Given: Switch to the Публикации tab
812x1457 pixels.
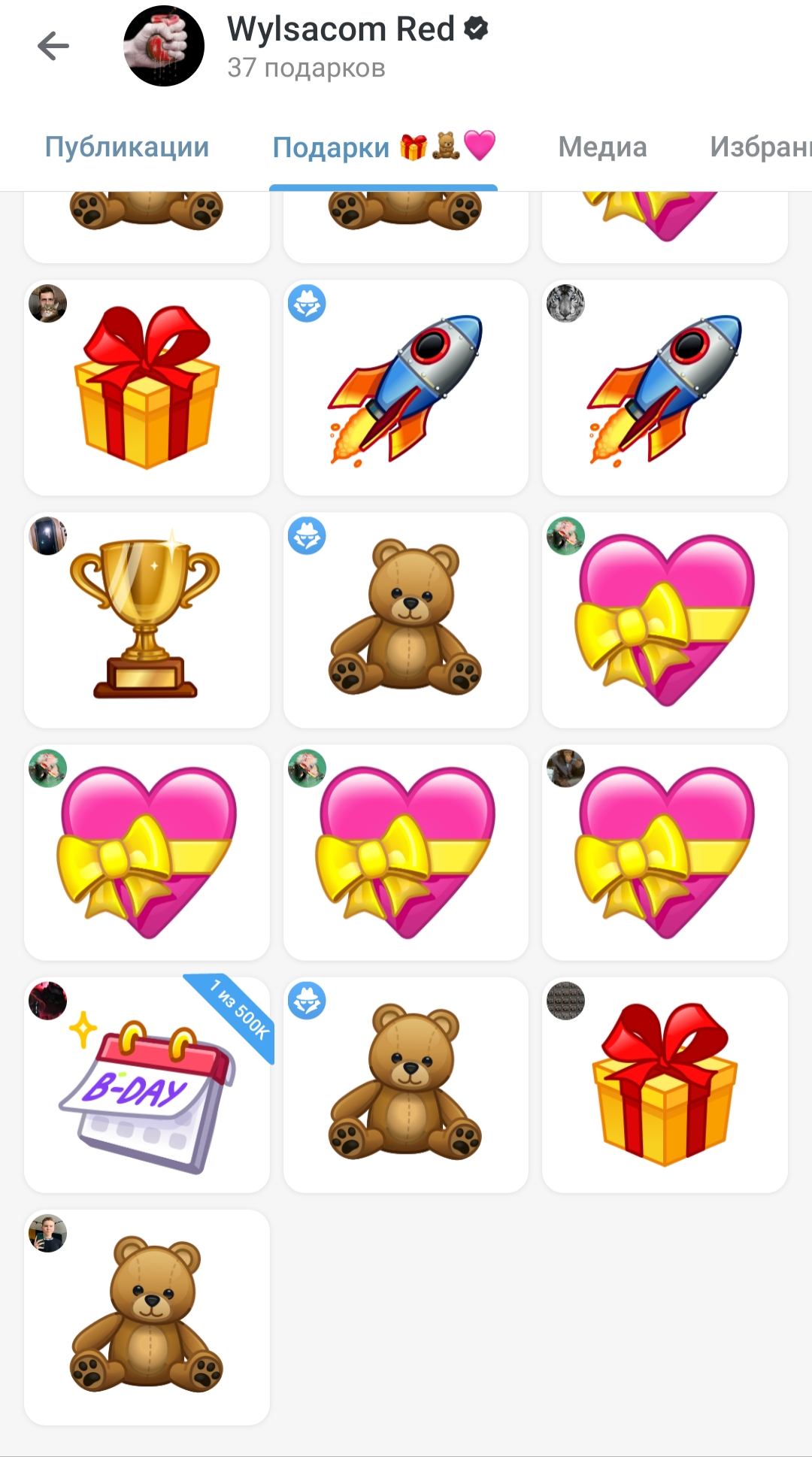Looking at the screenshot, I should coord(127,147).
